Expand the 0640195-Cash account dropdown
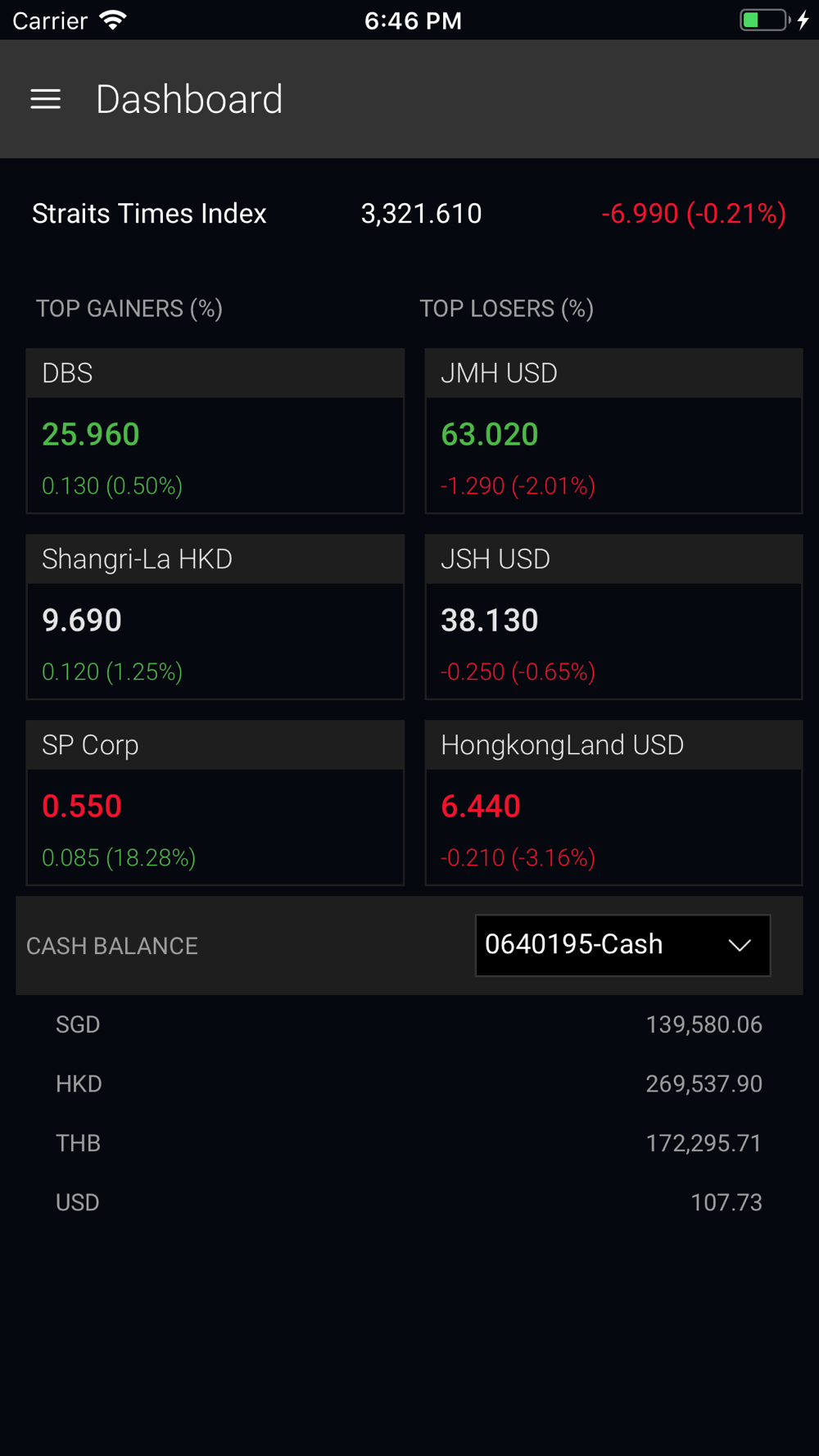819x1456 pixels. click(x=622, y=945)
